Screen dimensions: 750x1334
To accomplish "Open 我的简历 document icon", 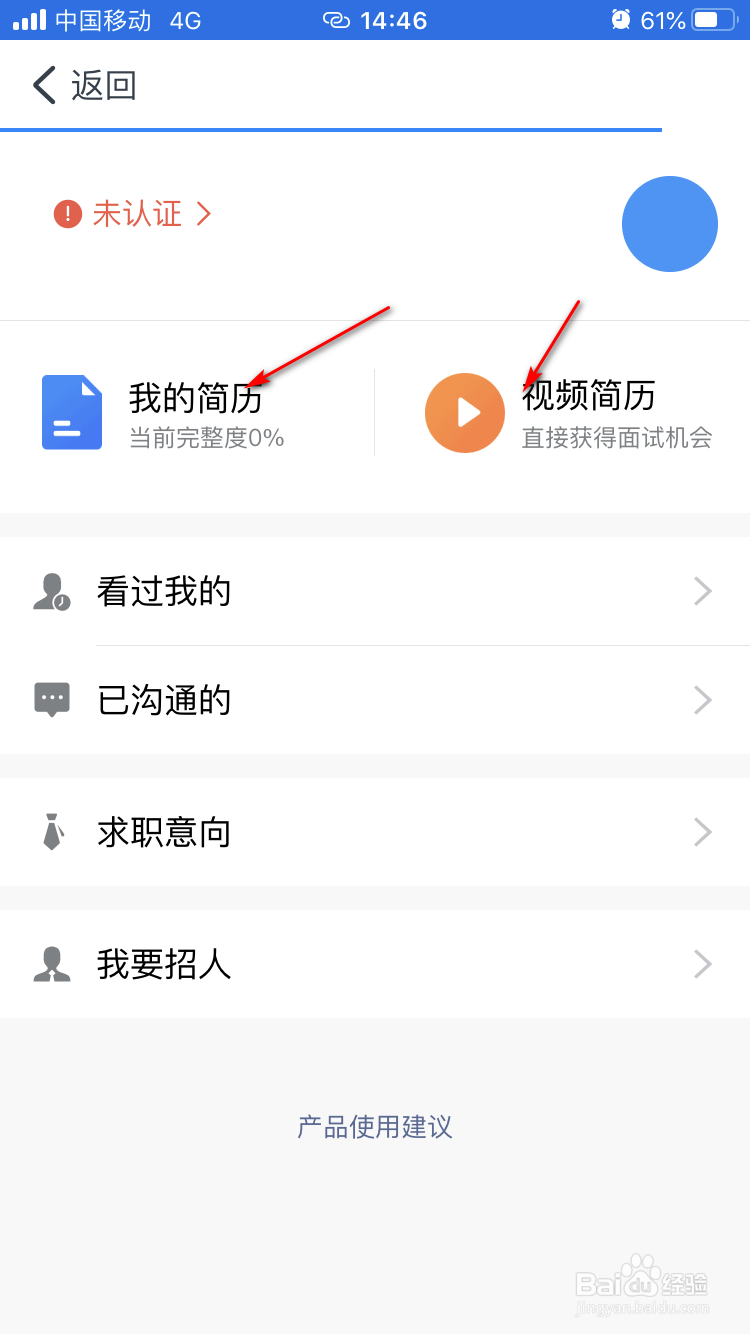I will [71, 412].
